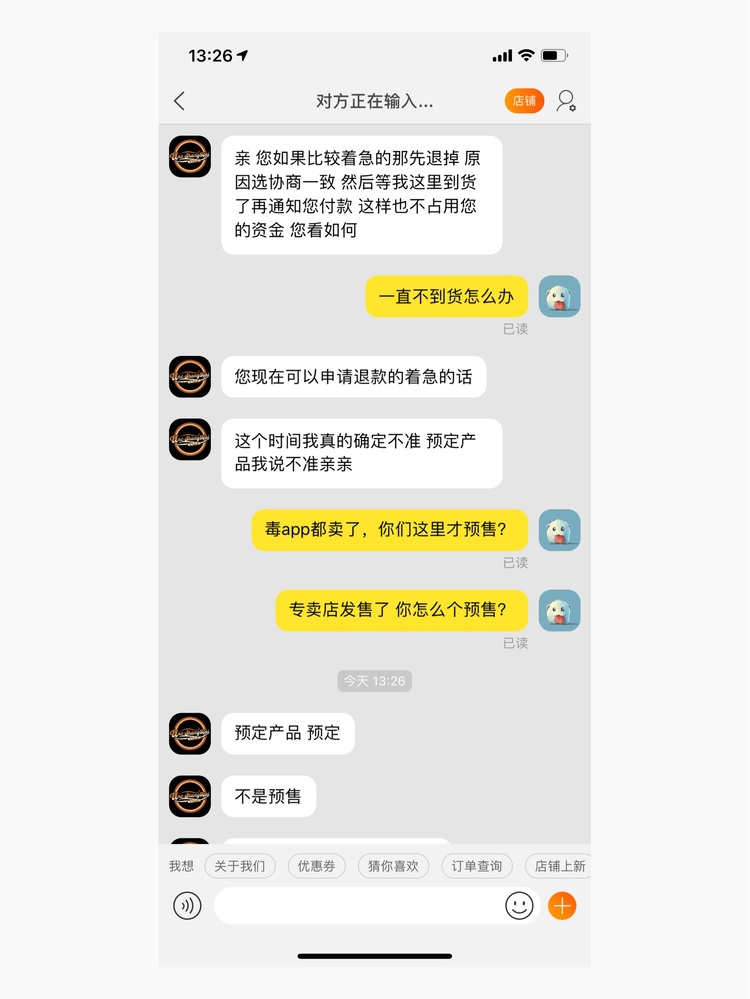Select the 优惠券 chip

click(x=316, y=866)
